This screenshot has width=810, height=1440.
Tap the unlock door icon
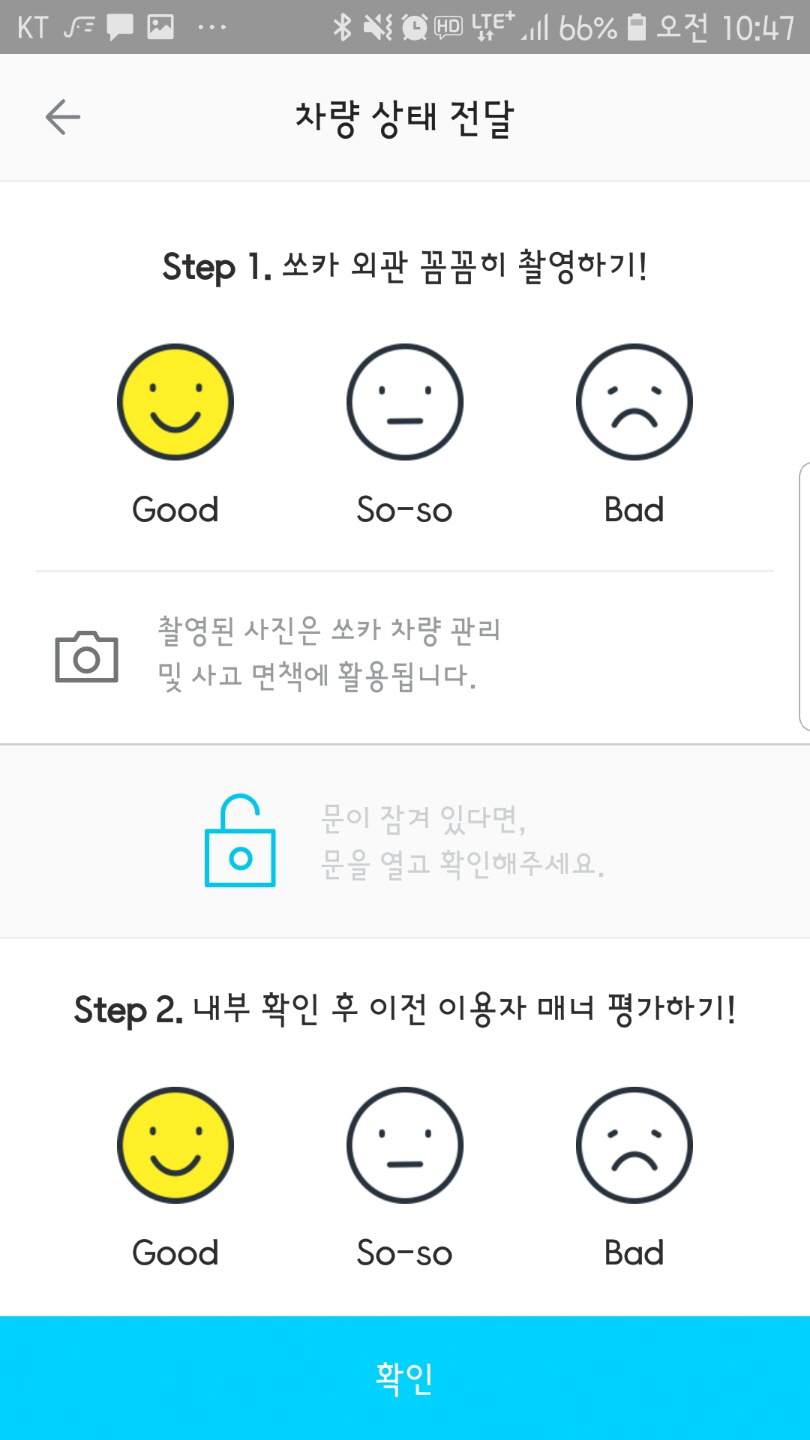coord(240,842)
